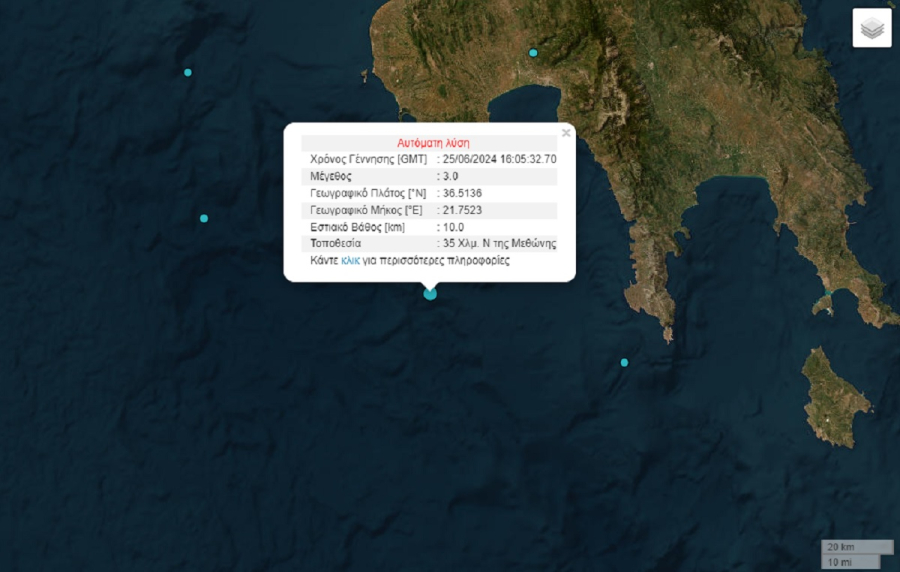Close the earthquake info popup

566,132
